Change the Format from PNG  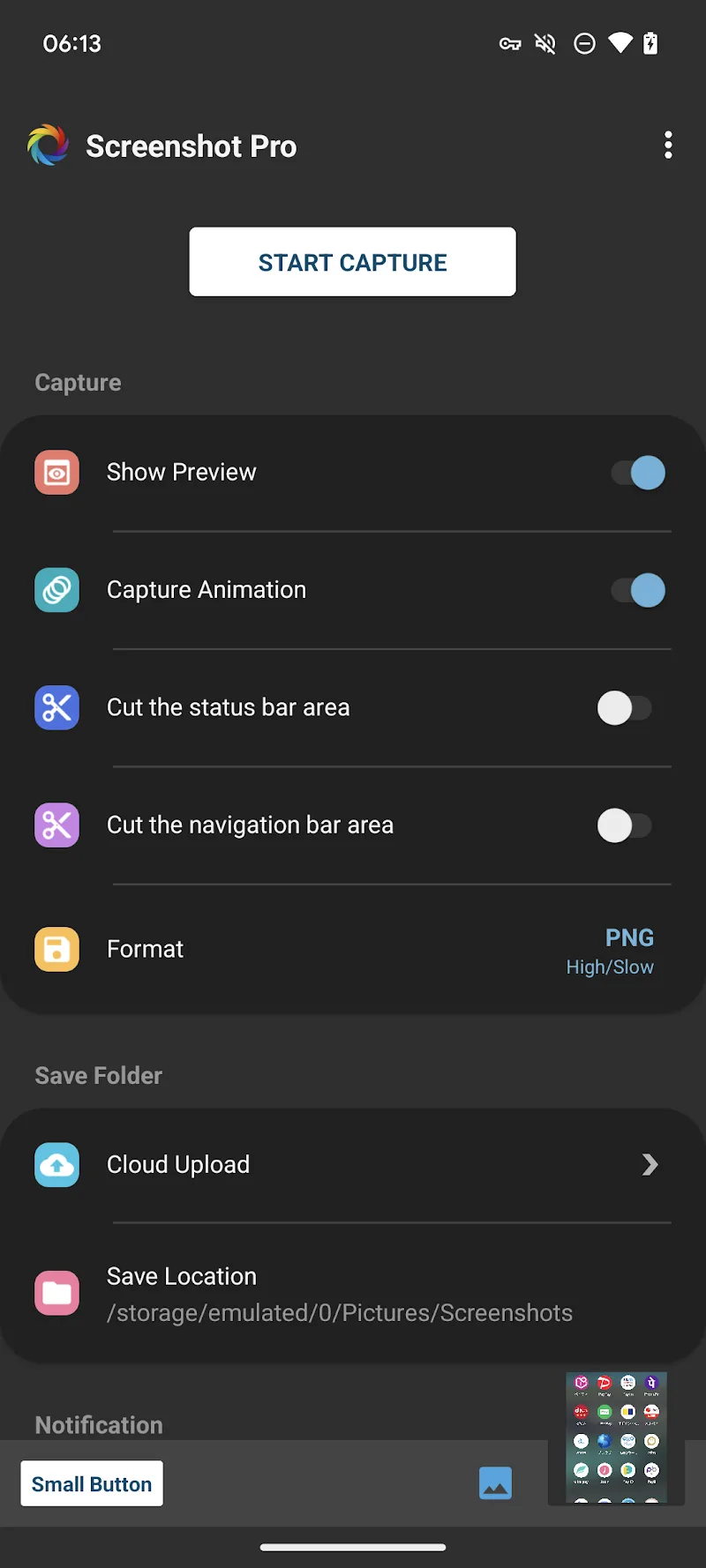pos(353,949)
